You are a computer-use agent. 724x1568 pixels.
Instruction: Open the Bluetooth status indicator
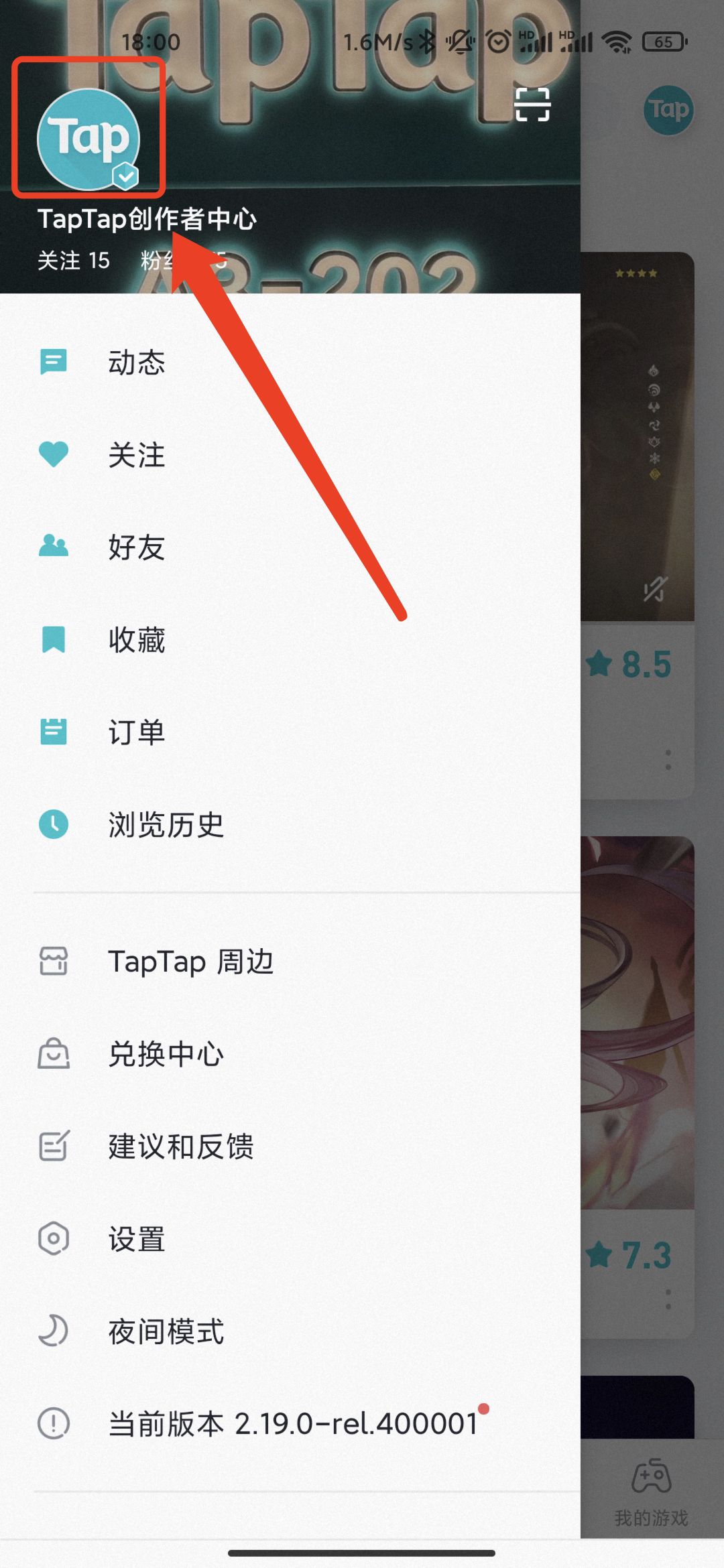pos(427,42)
